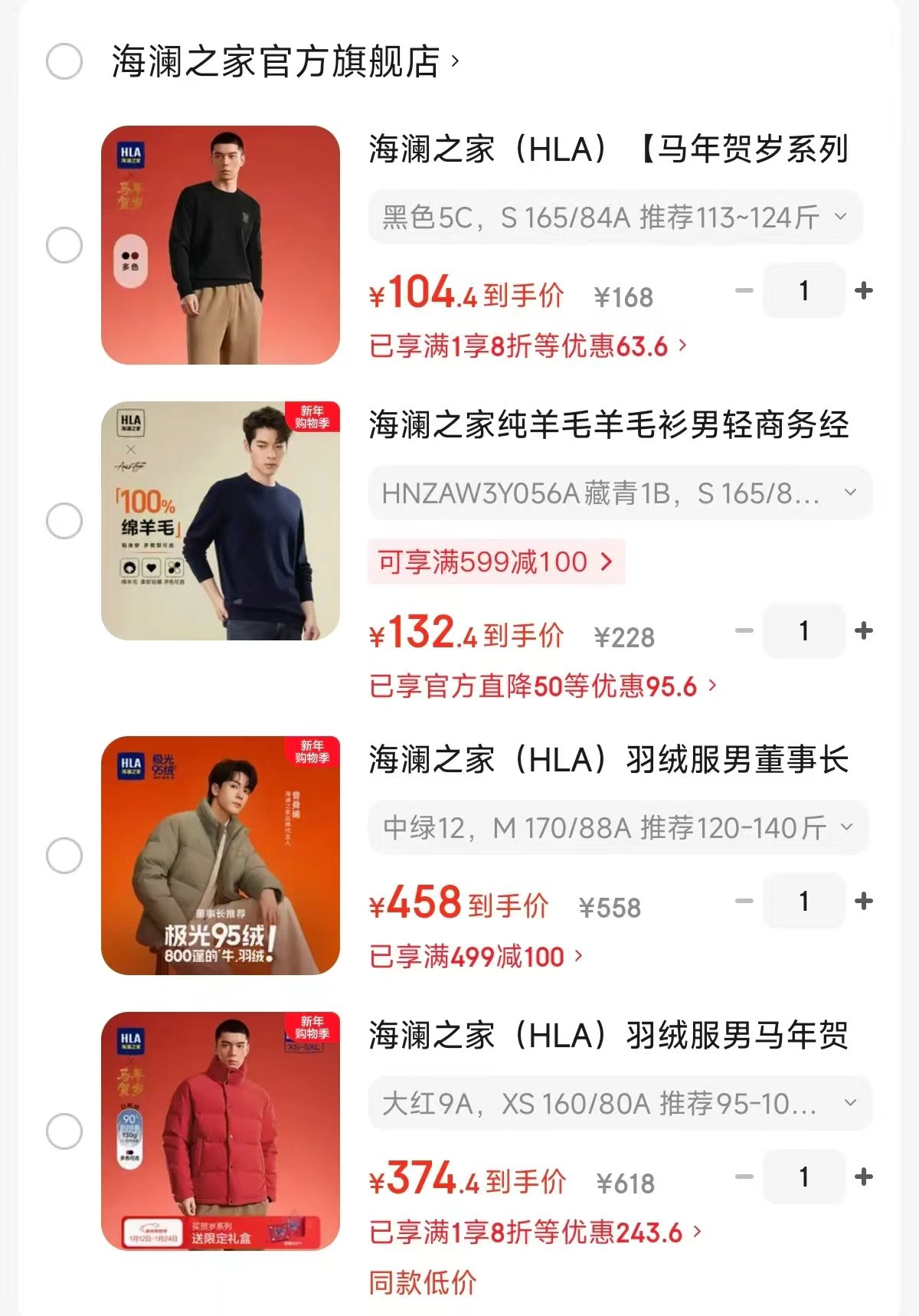Open the navy wool sweater product image

pos(221,521)
